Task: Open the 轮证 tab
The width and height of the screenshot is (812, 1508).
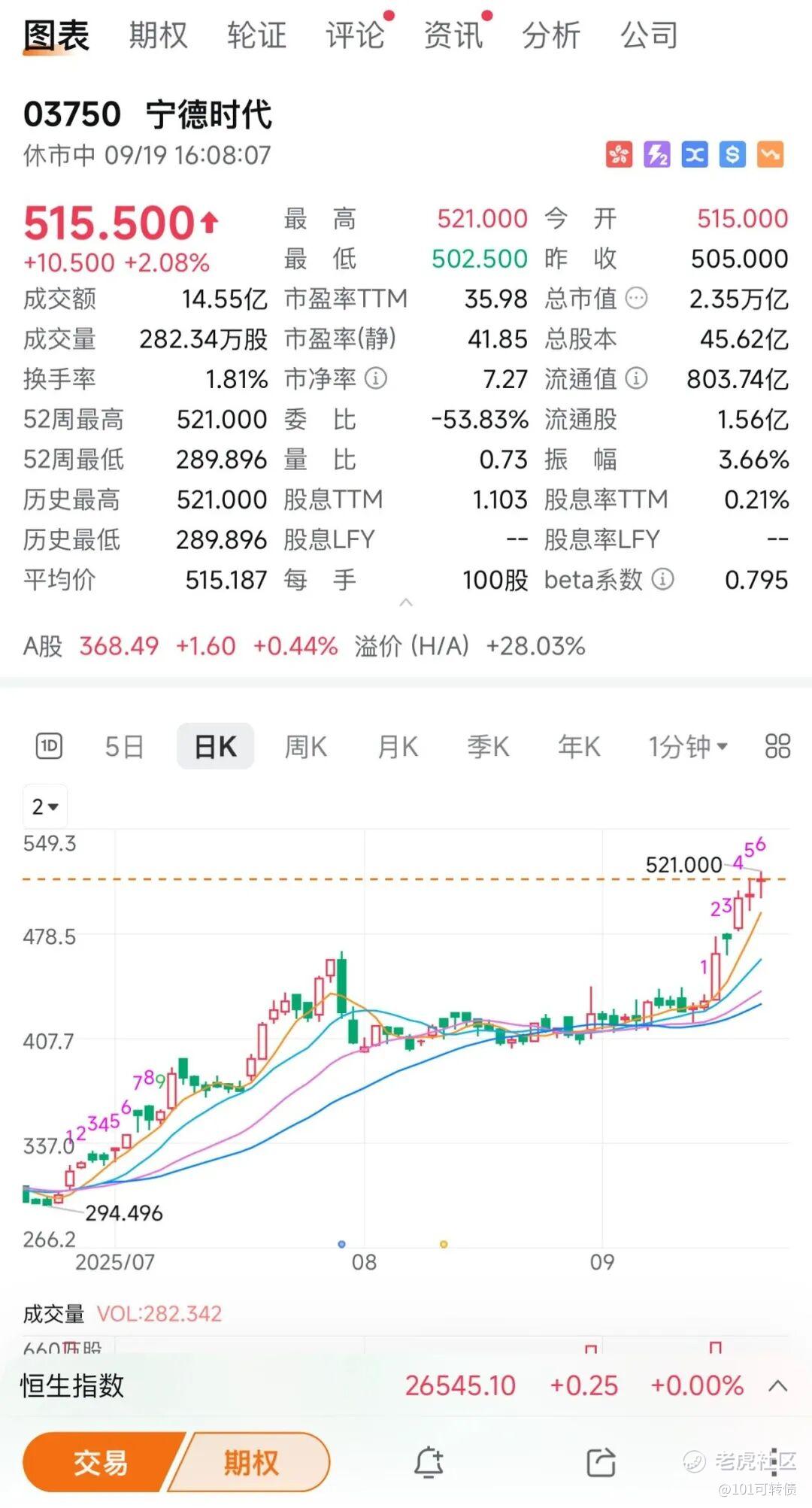Action: point(256,35)
